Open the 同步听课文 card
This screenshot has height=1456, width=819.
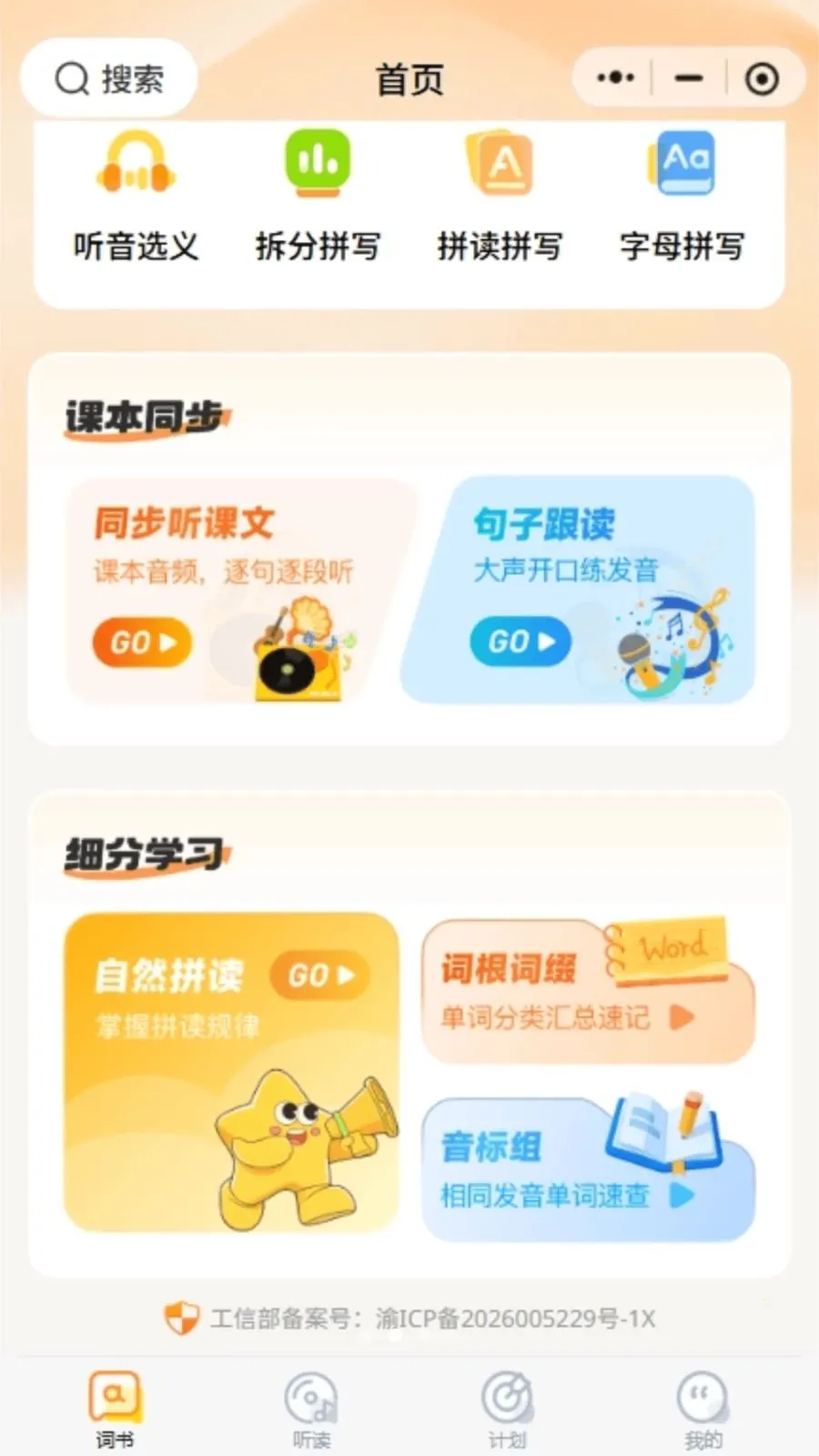[x=238, y=590]
